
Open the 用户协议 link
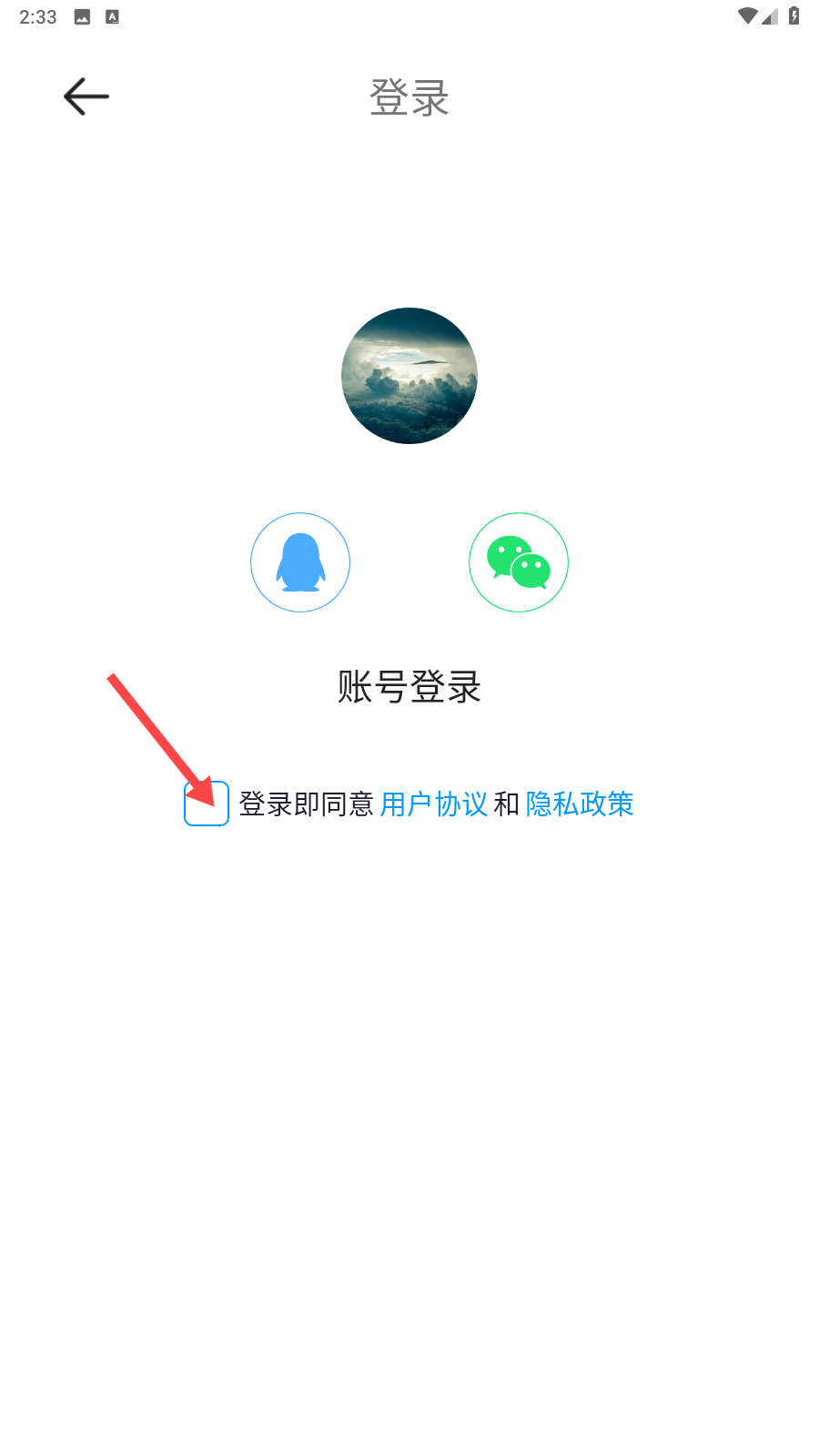[x=434, y=804]
